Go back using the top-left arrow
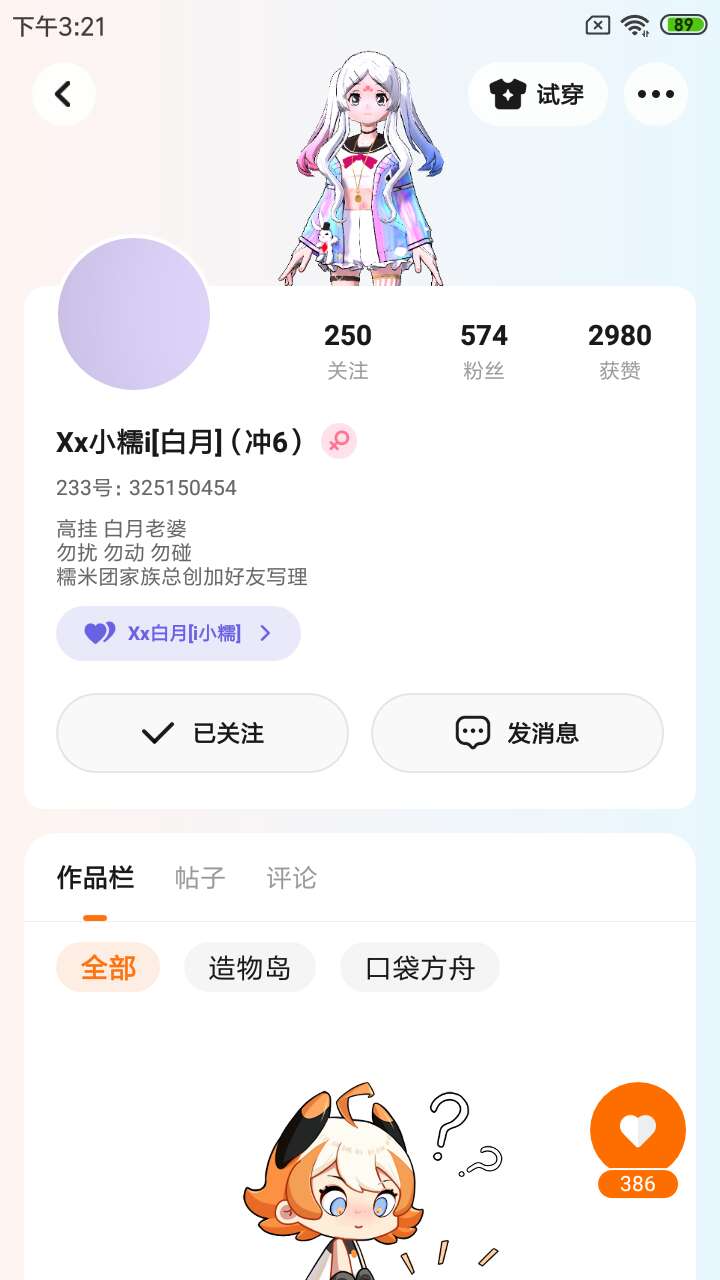This screenshot has height=1280, width=720. click(x=63, y=94)
